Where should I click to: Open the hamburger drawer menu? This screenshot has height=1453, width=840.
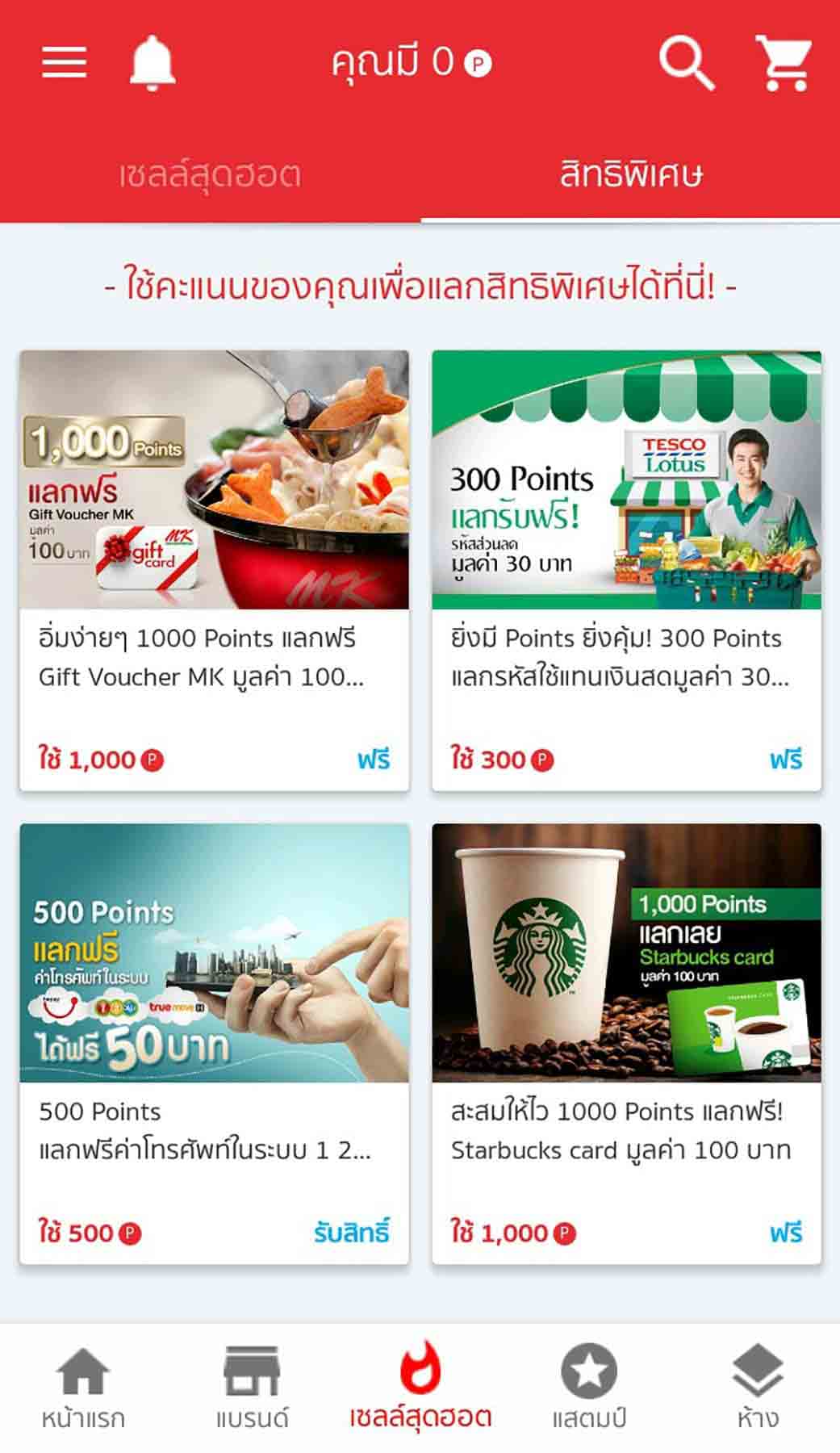(x=65, y=62)
